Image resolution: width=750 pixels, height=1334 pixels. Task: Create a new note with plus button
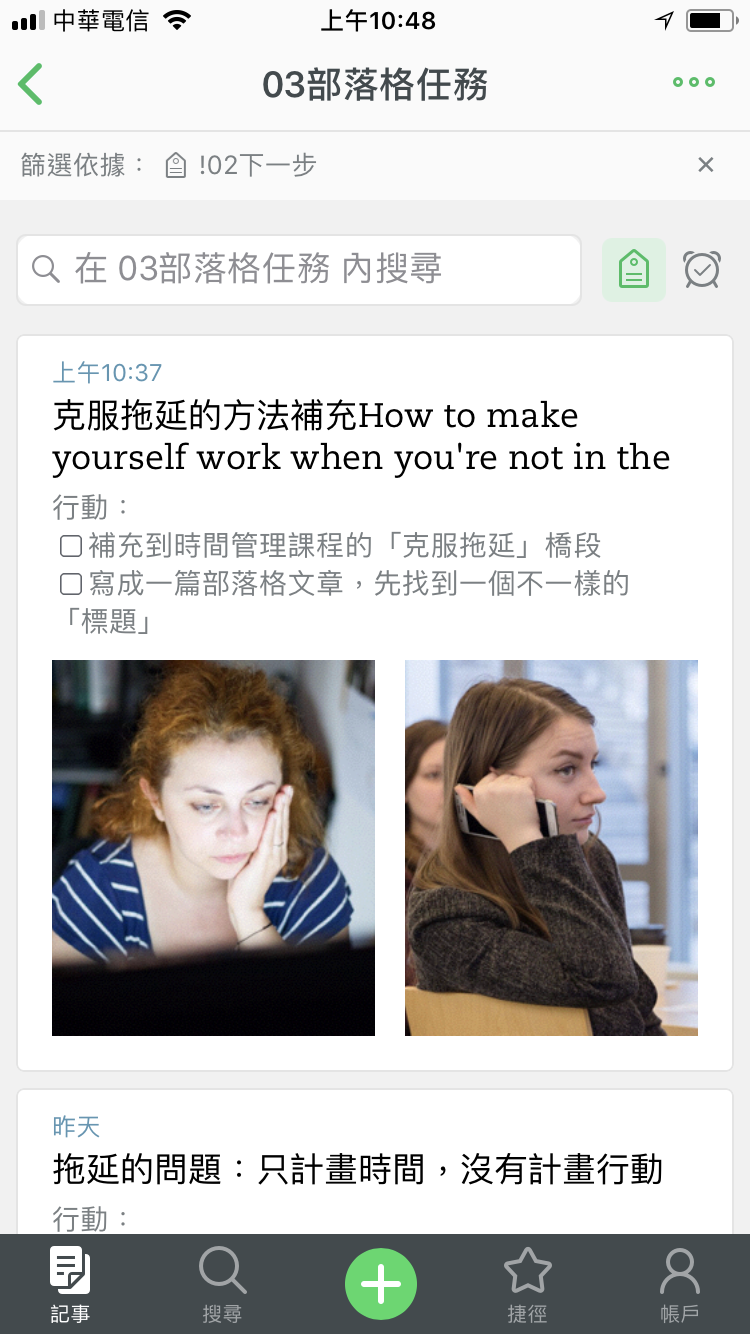click(380, 1284)
